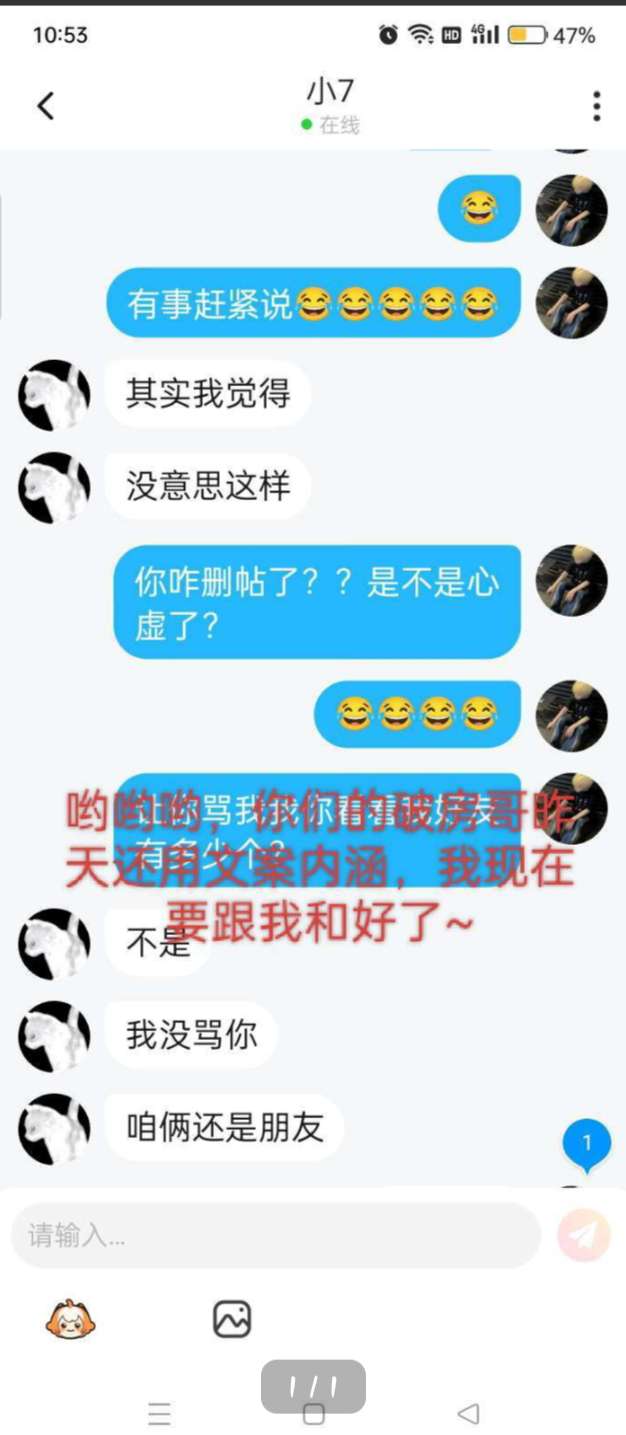Go back from the 小7 chat
The width and height of the screenshot is (626, 1435).
pyautogui.click(x=46, y=106)
